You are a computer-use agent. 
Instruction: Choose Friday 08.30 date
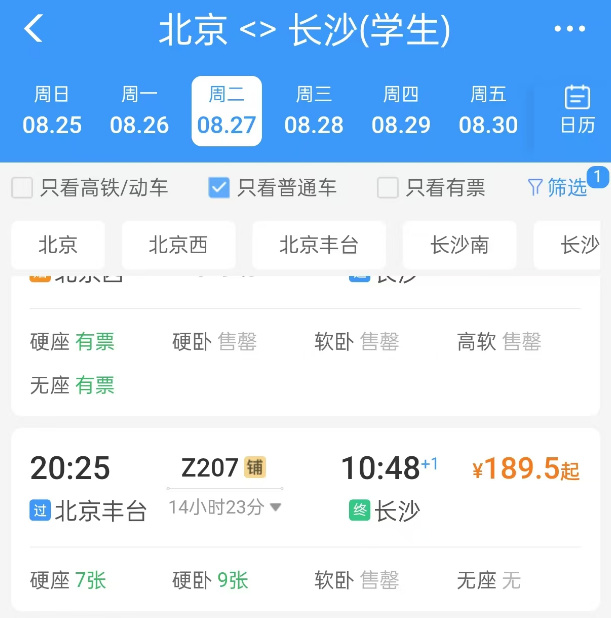[488, 110]
